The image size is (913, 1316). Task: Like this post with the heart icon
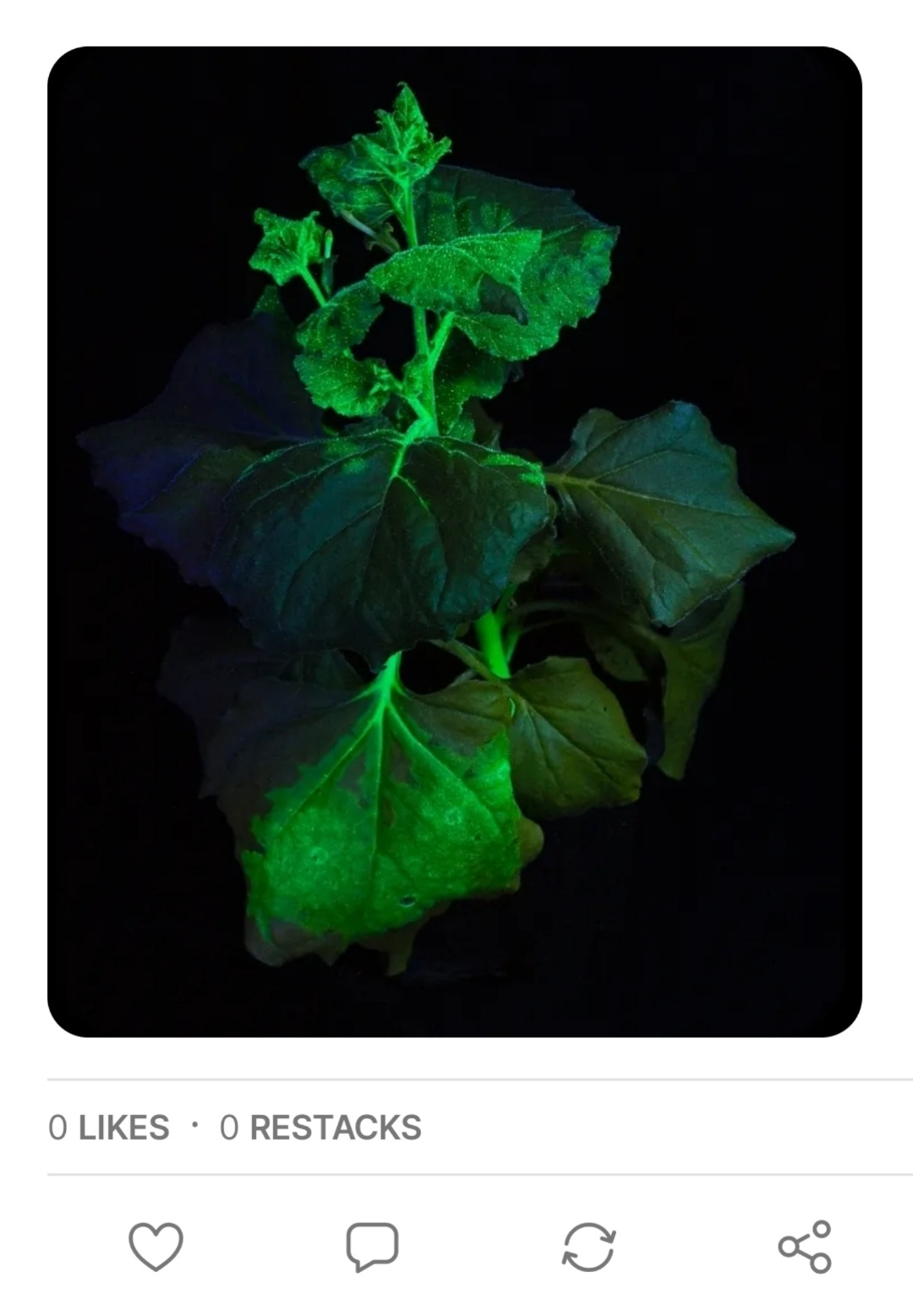[156, 1246]
